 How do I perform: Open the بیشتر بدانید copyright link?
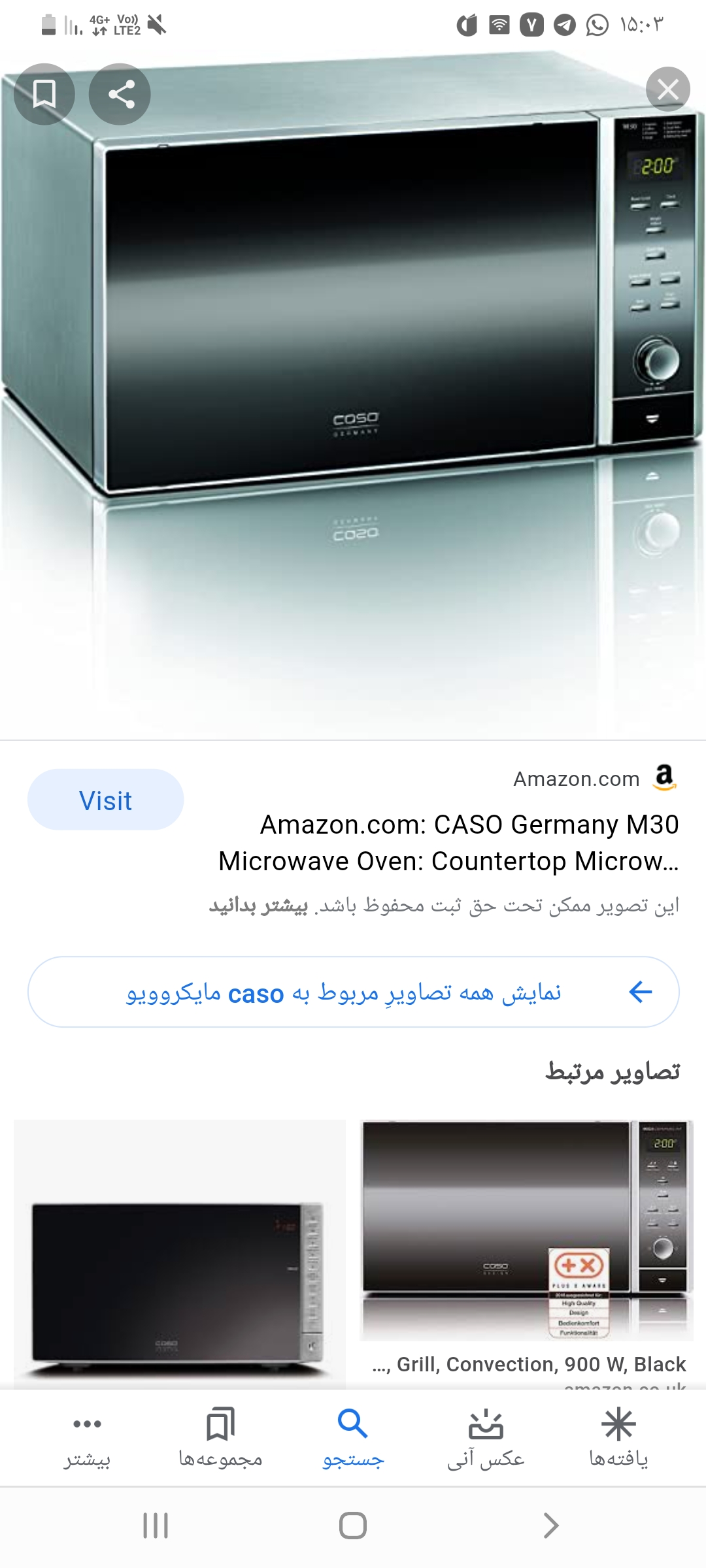[258, 906]
